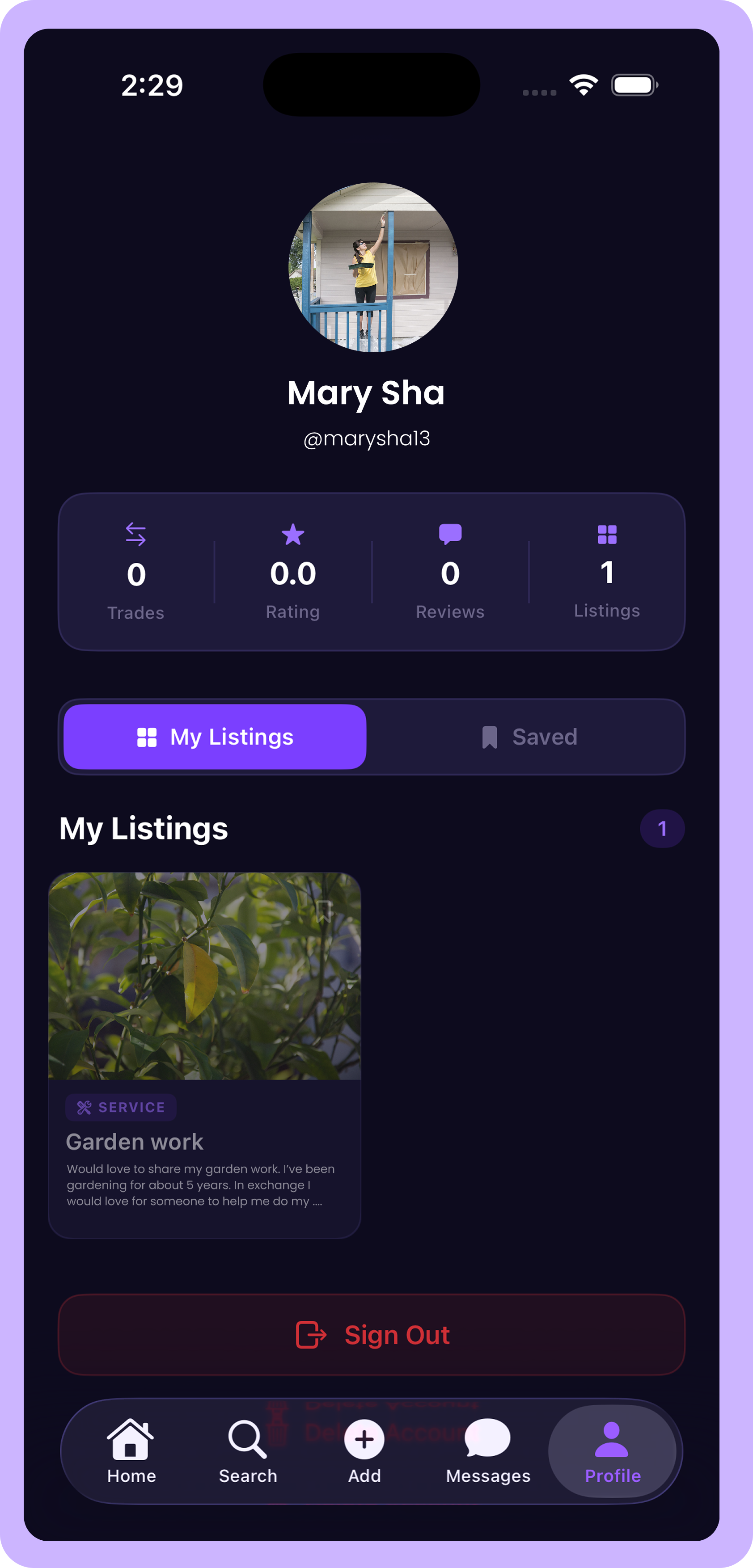Image resolution: width=753 pixels, height=1568 pixels.
Task: Tap the Reviews speech-bubble icon
Action: (450, 535)
